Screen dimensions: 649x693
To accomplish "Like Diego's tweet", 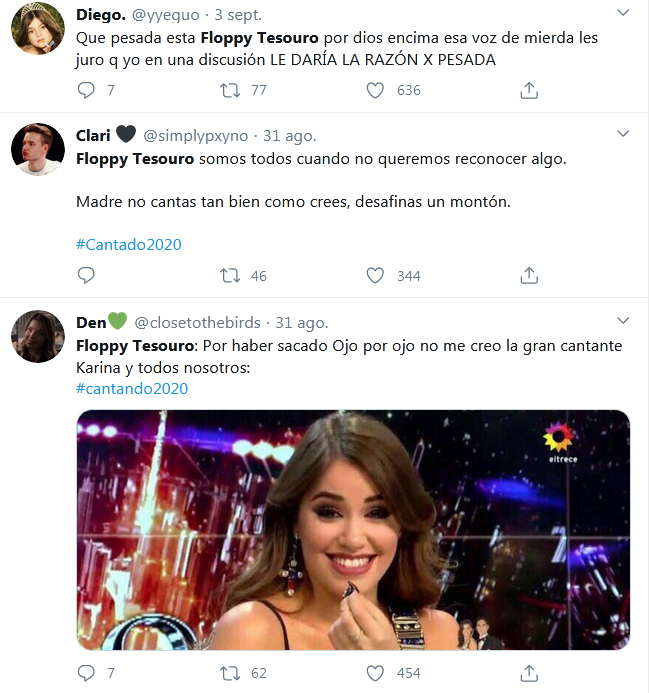I will pyautogui.click(x=375, y=90).
